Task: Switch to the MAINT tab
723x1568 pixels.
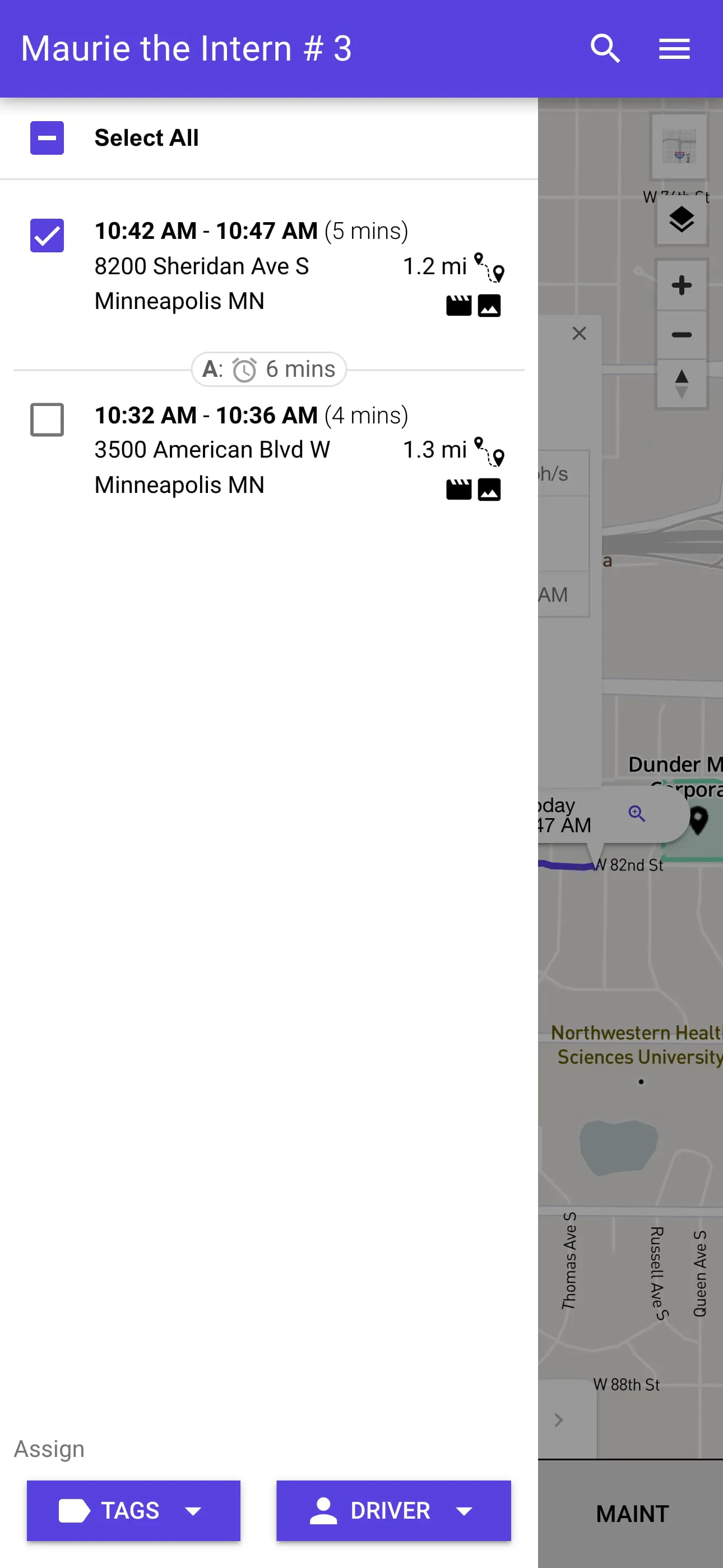Action: pyautogui.click(x=632, y=1513)
